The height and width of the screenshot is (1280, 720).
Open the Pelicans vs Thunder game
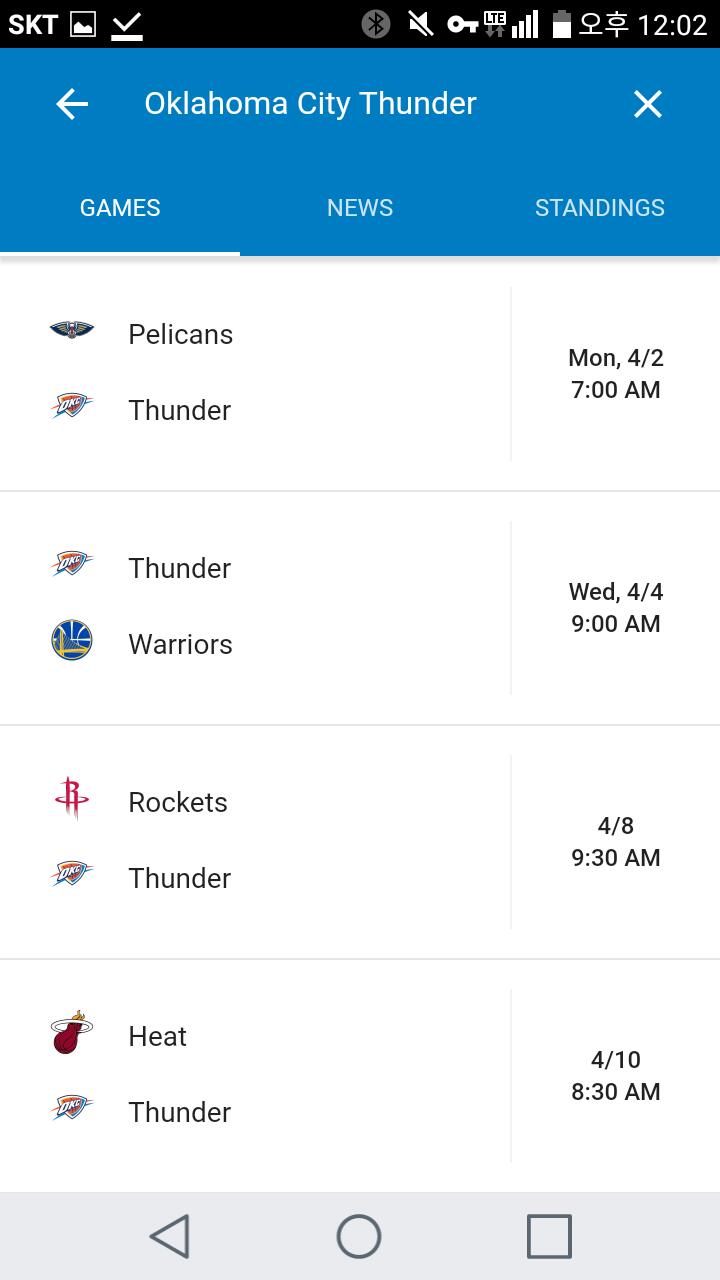click(x=360, y=373)
